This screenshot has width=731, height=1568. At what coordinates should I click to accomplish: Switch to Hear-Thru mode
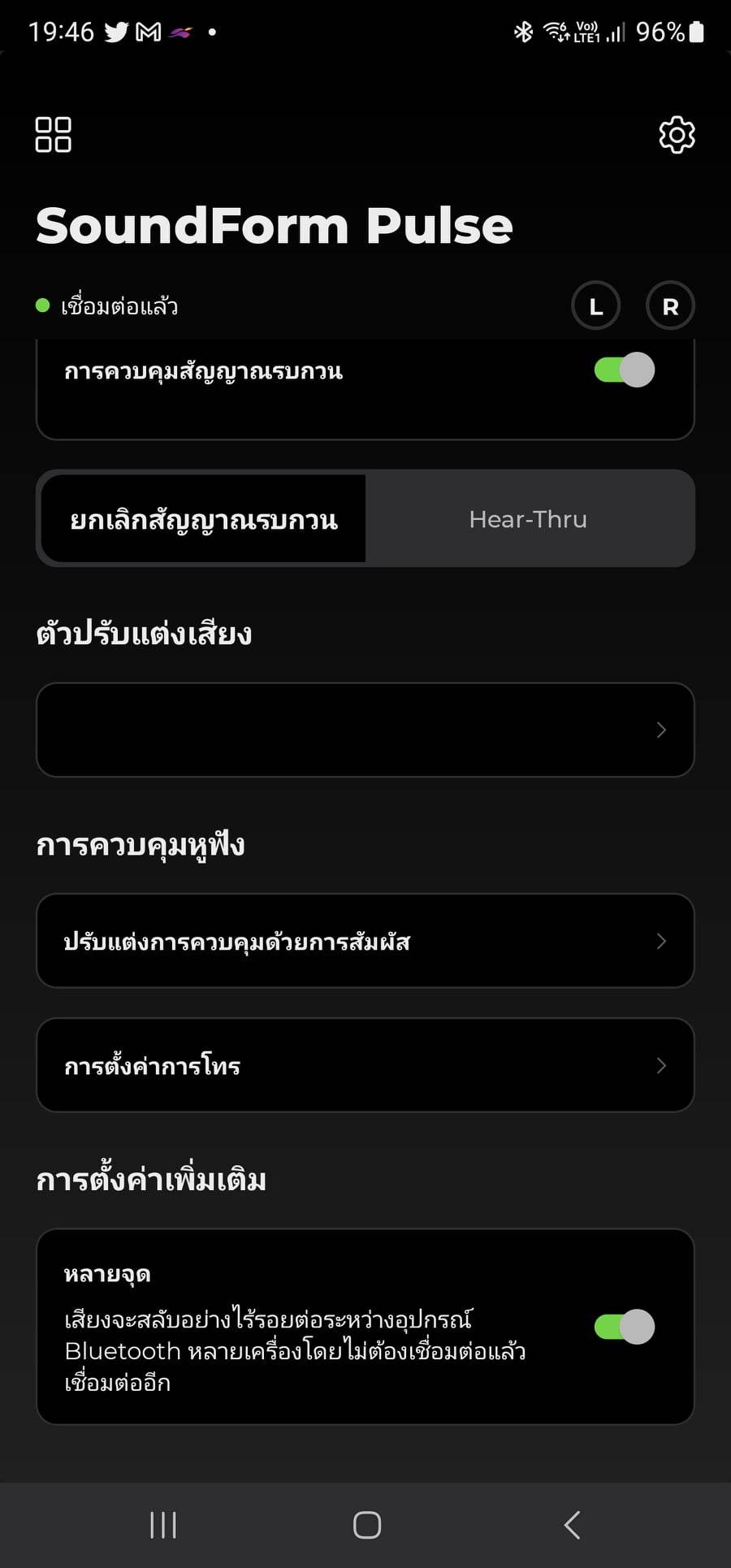528,519
